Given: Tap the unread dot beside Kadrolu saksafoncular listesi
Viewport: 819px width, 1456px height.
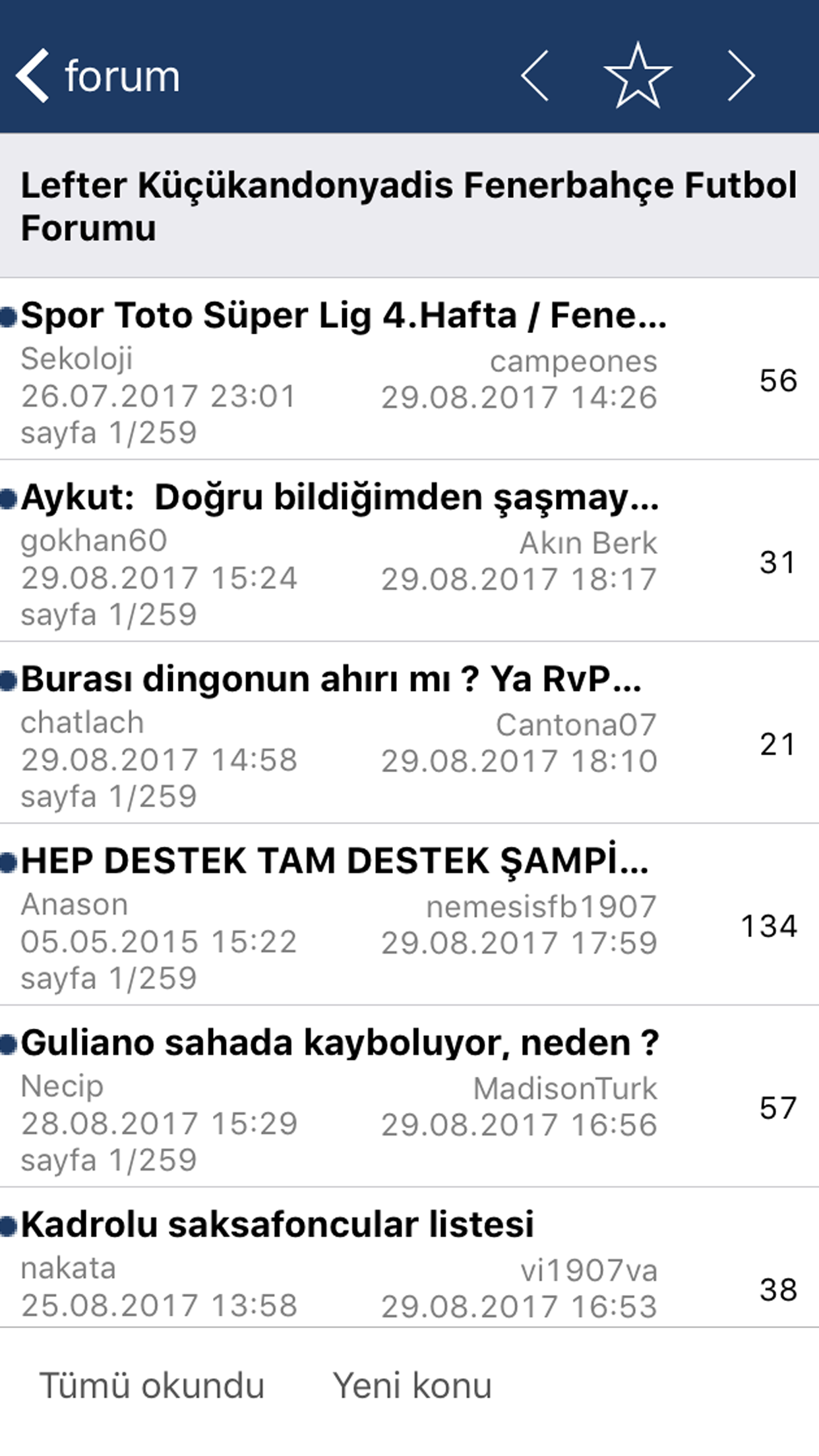Looking at the screenshot, I should click(9, 1225).
